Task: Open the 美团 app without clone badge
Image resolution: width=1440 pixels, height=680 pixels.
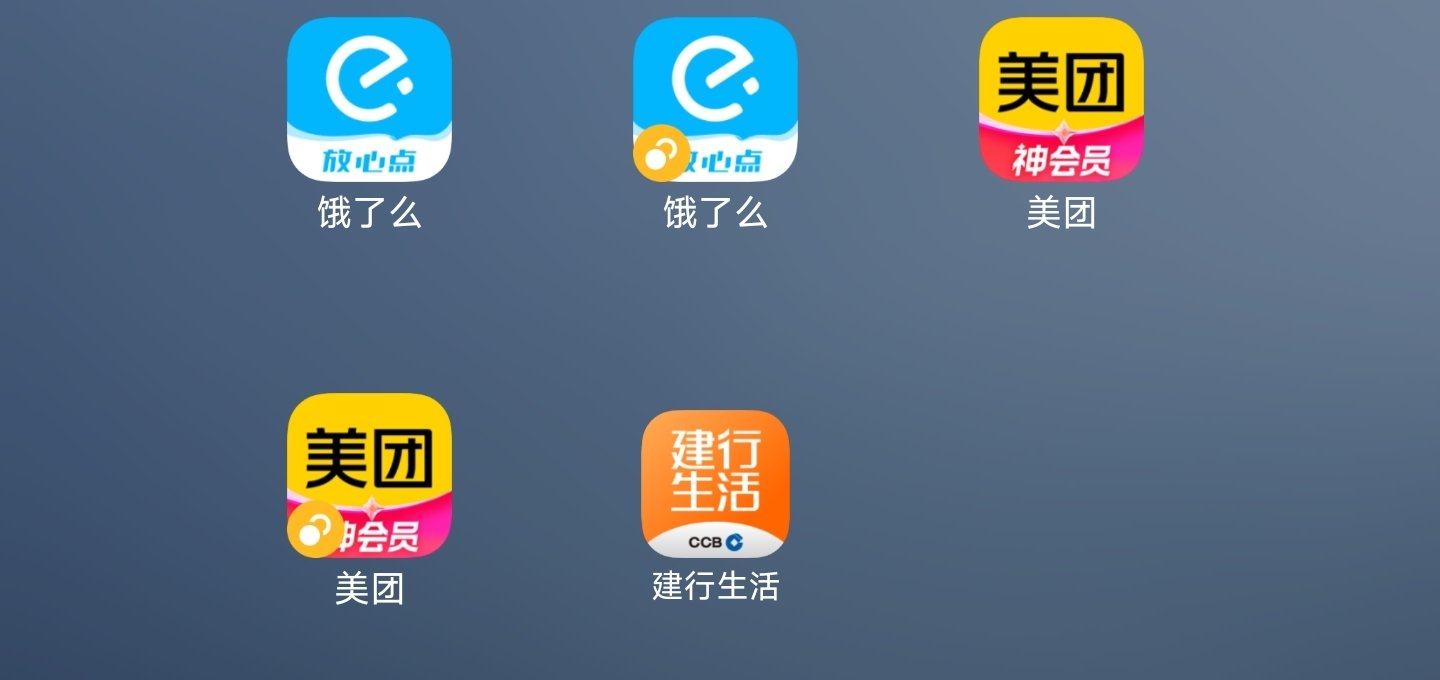Action: 1061,99
